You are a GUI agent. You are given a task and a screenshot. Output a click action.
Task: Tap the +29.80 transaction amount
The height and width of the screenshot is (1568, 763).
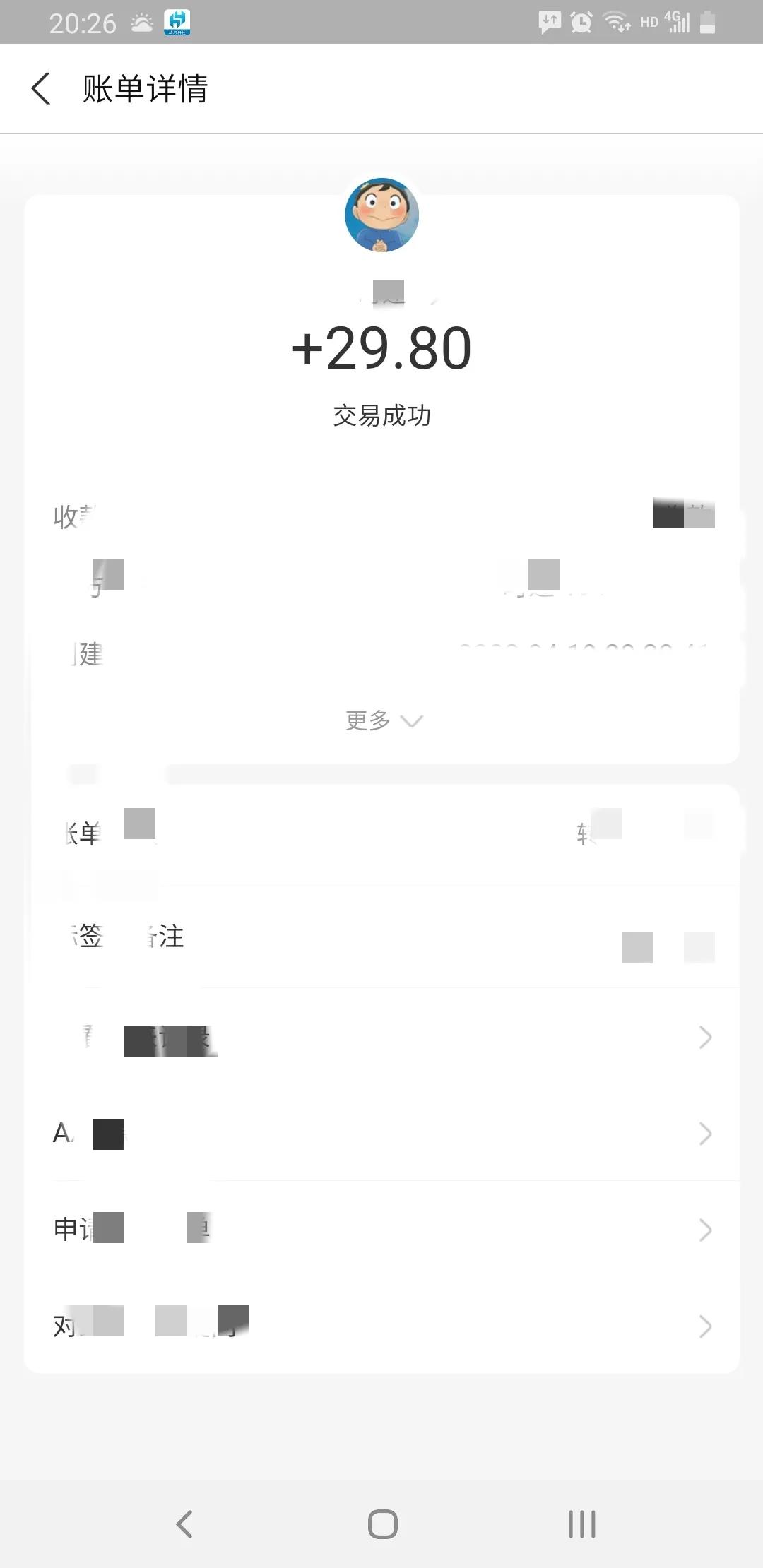click(381, 349)
